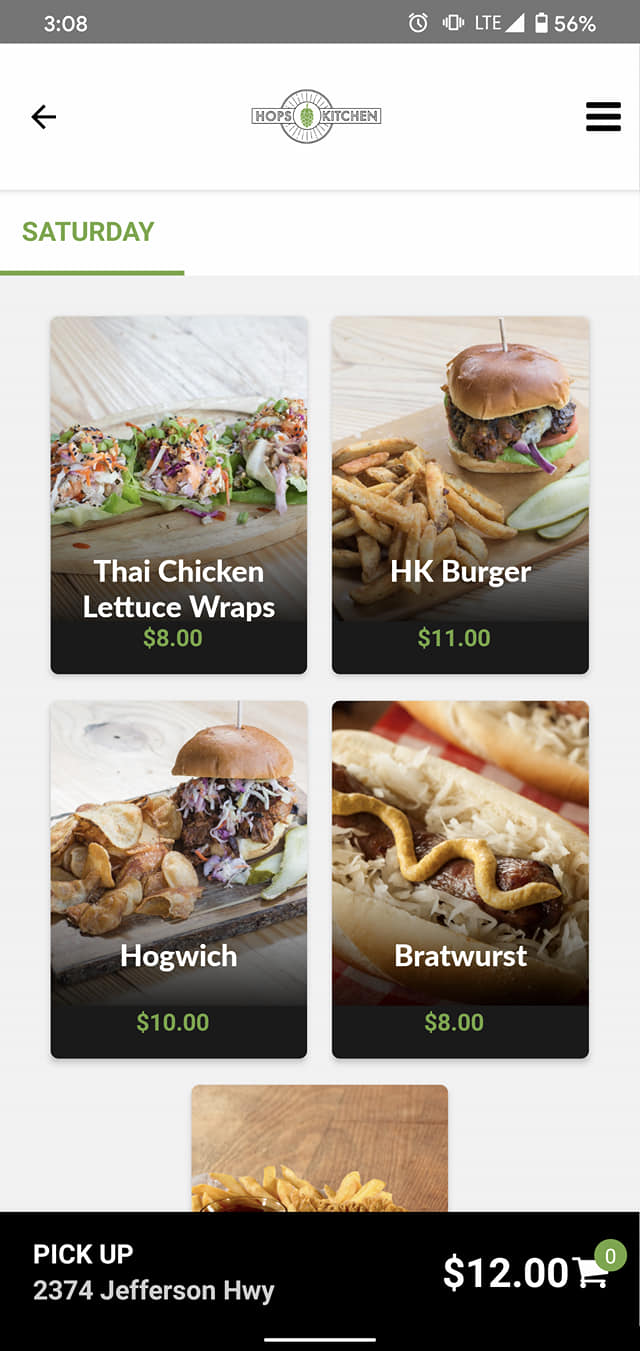Viewport: 640px width, 1351px height.
Task: Select the Saturday tab
Action: pyautogui.click(x=89, y=232)
